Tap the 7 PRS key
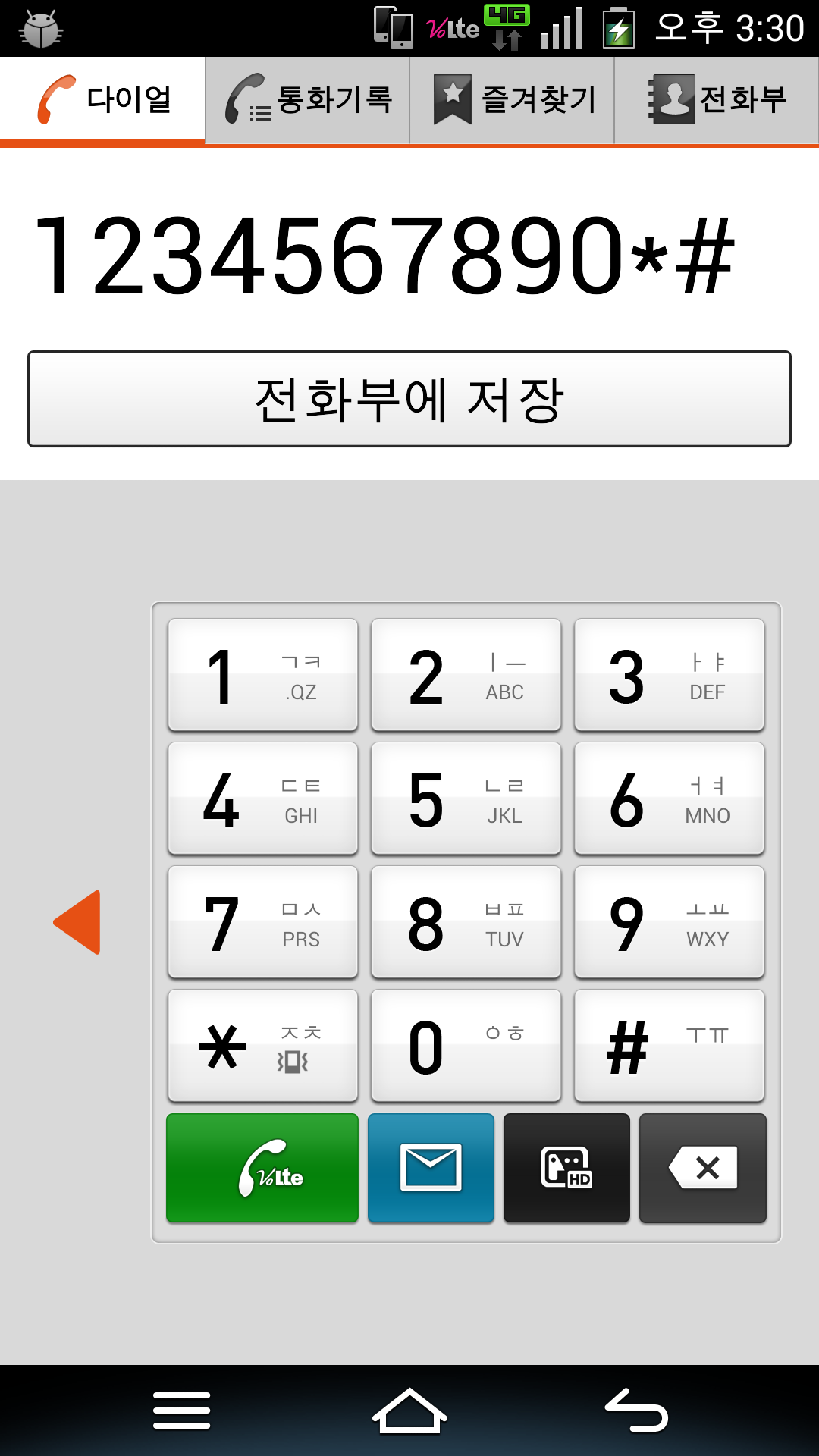Screen dimensions: 819x1456 pyautogui.click(x=262, y=922)
